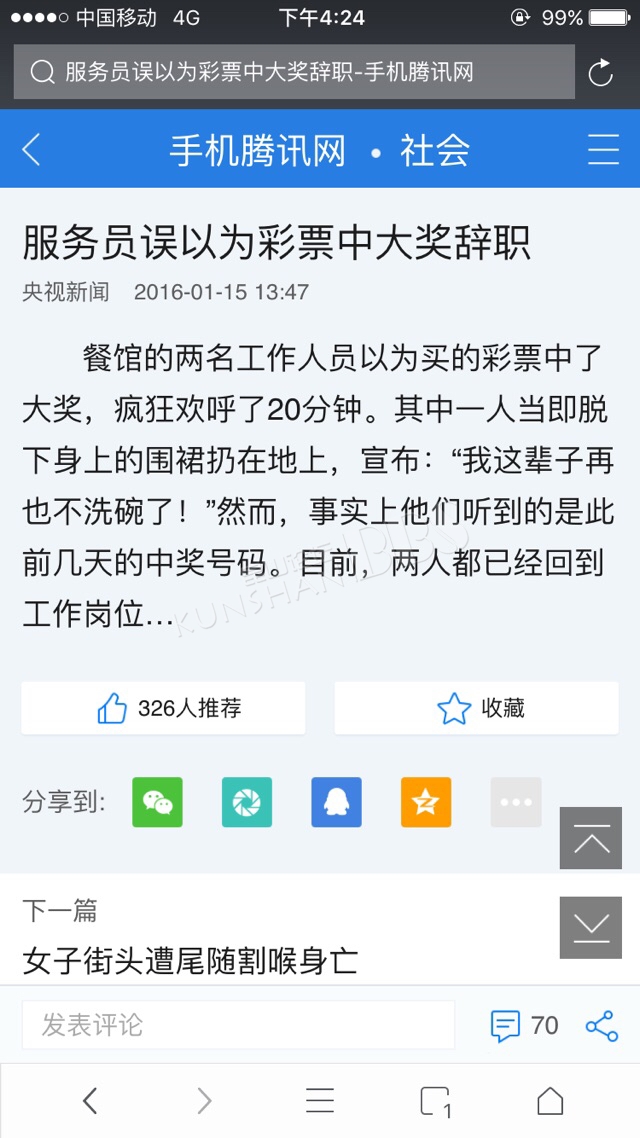Jump to the top of the page

(591, 838)
